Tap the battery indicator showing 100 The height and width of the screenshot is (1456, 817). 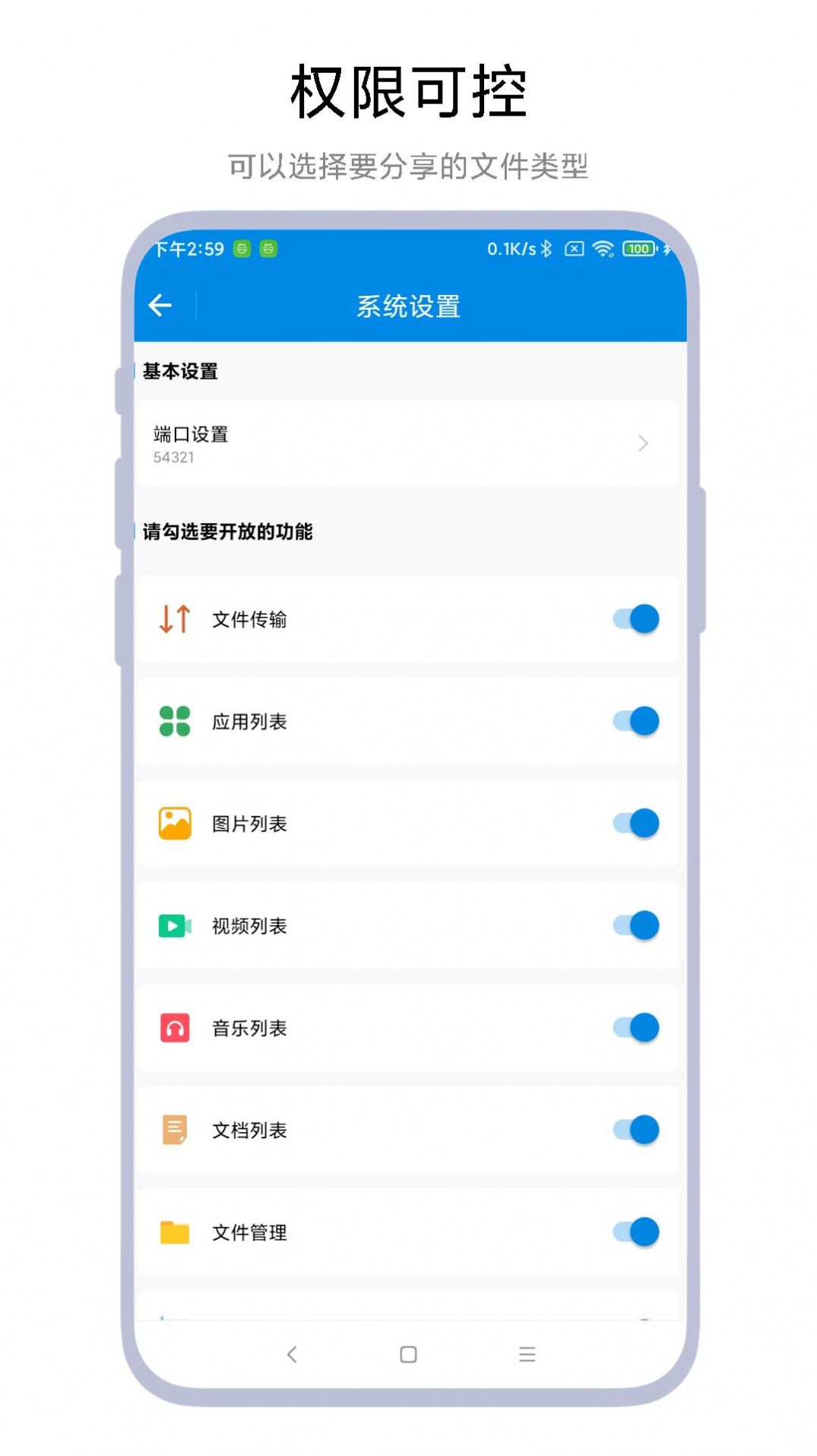638,249
